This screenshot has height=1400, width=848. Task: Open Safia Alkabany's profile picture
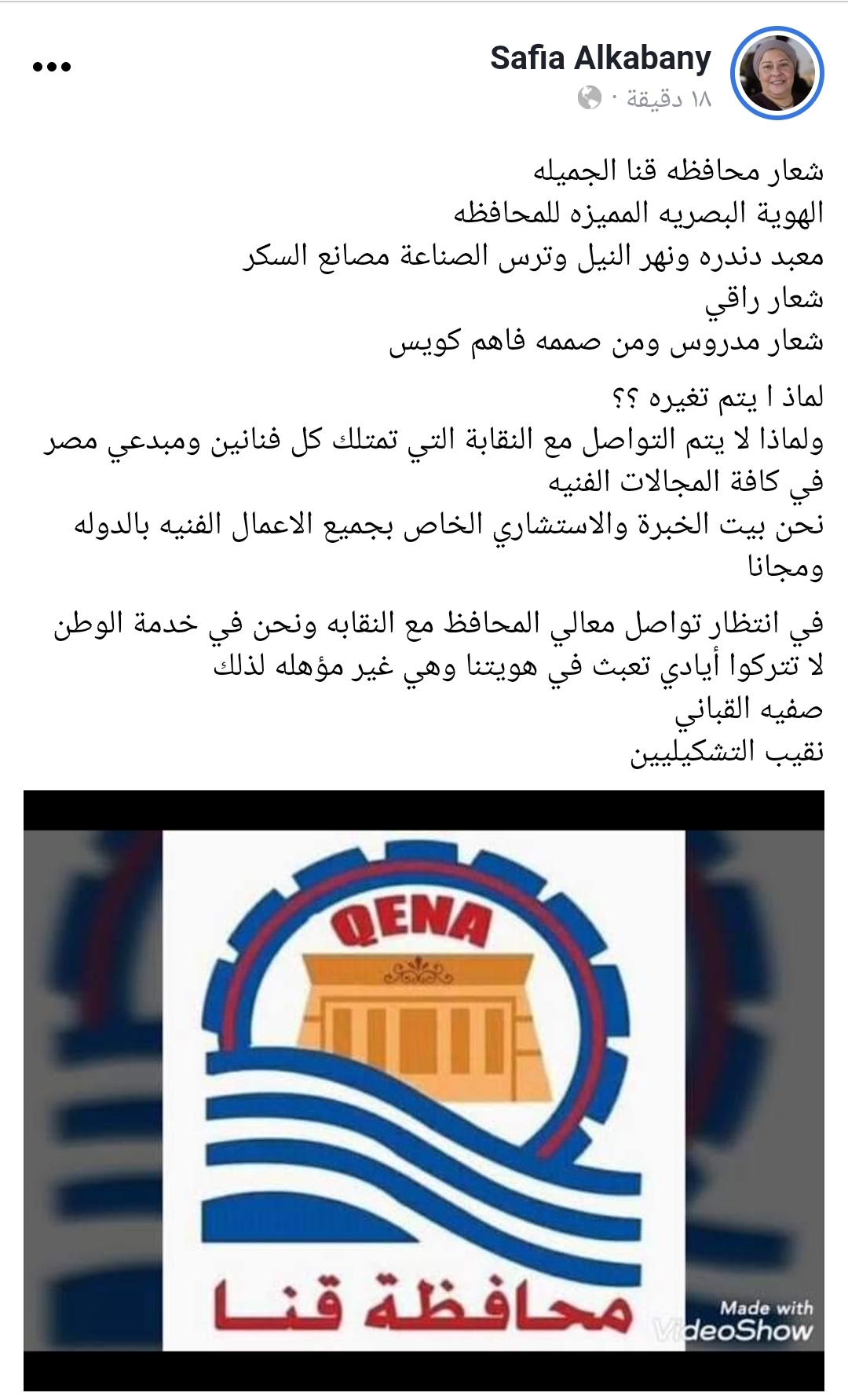[x=777, y=72]
